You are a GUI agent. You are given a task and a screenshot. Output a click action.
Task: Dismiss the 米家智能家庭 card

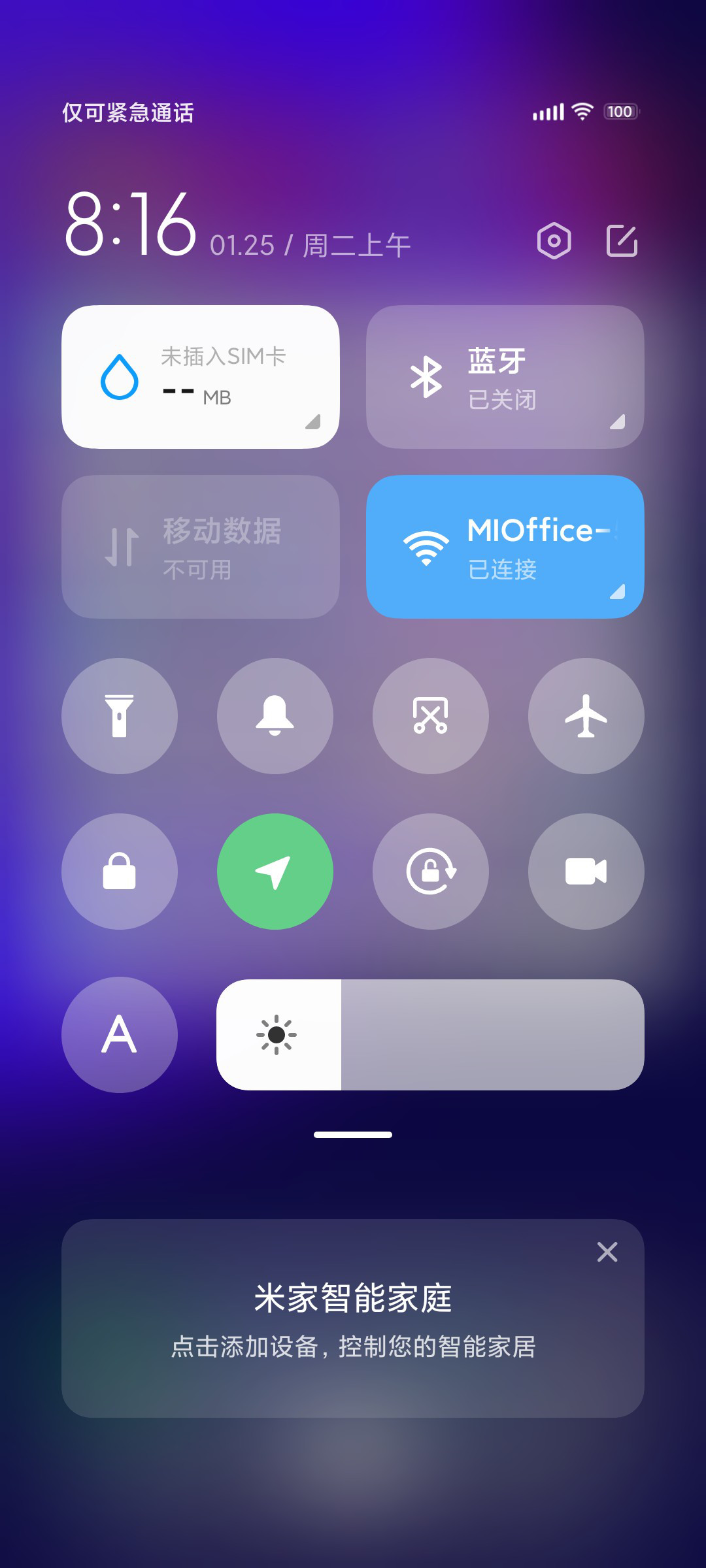607,1252
